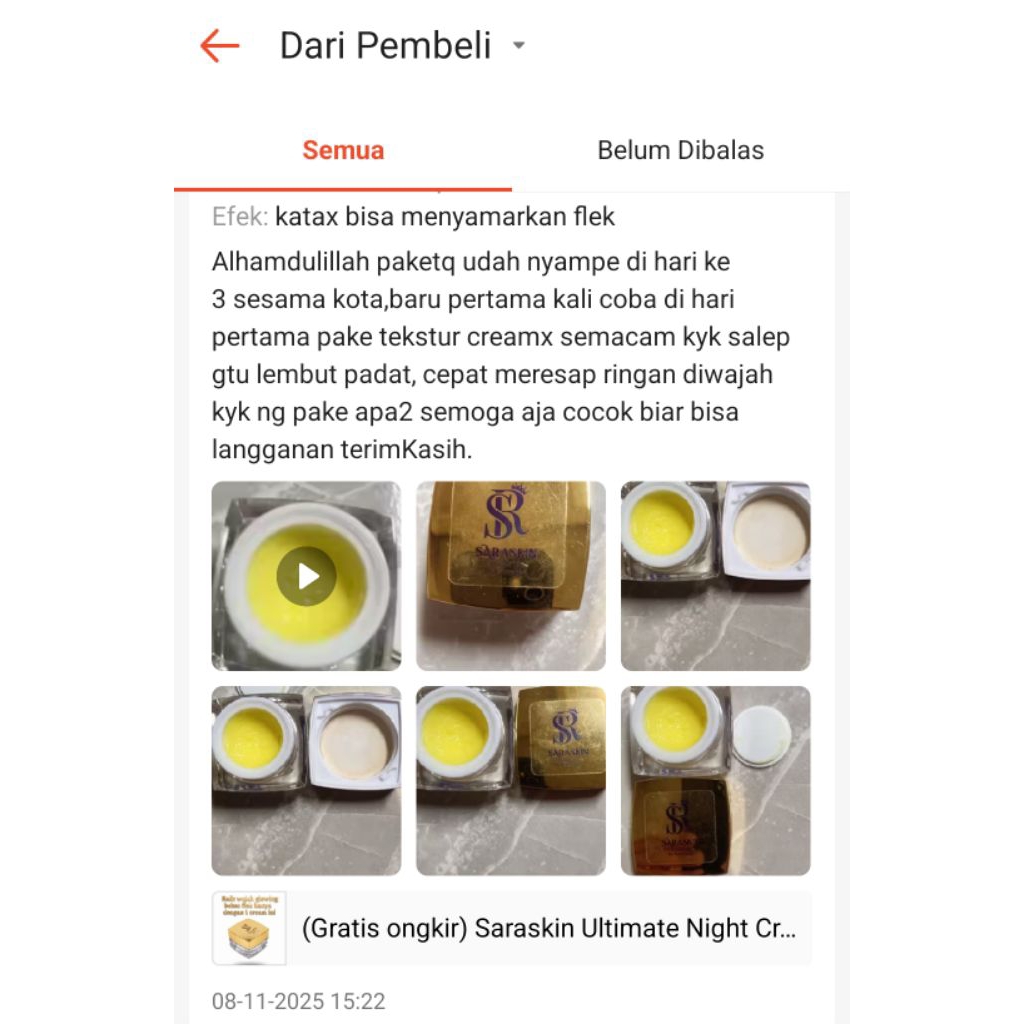Expand the Dari Pembeli dropdown

(518, 46)
